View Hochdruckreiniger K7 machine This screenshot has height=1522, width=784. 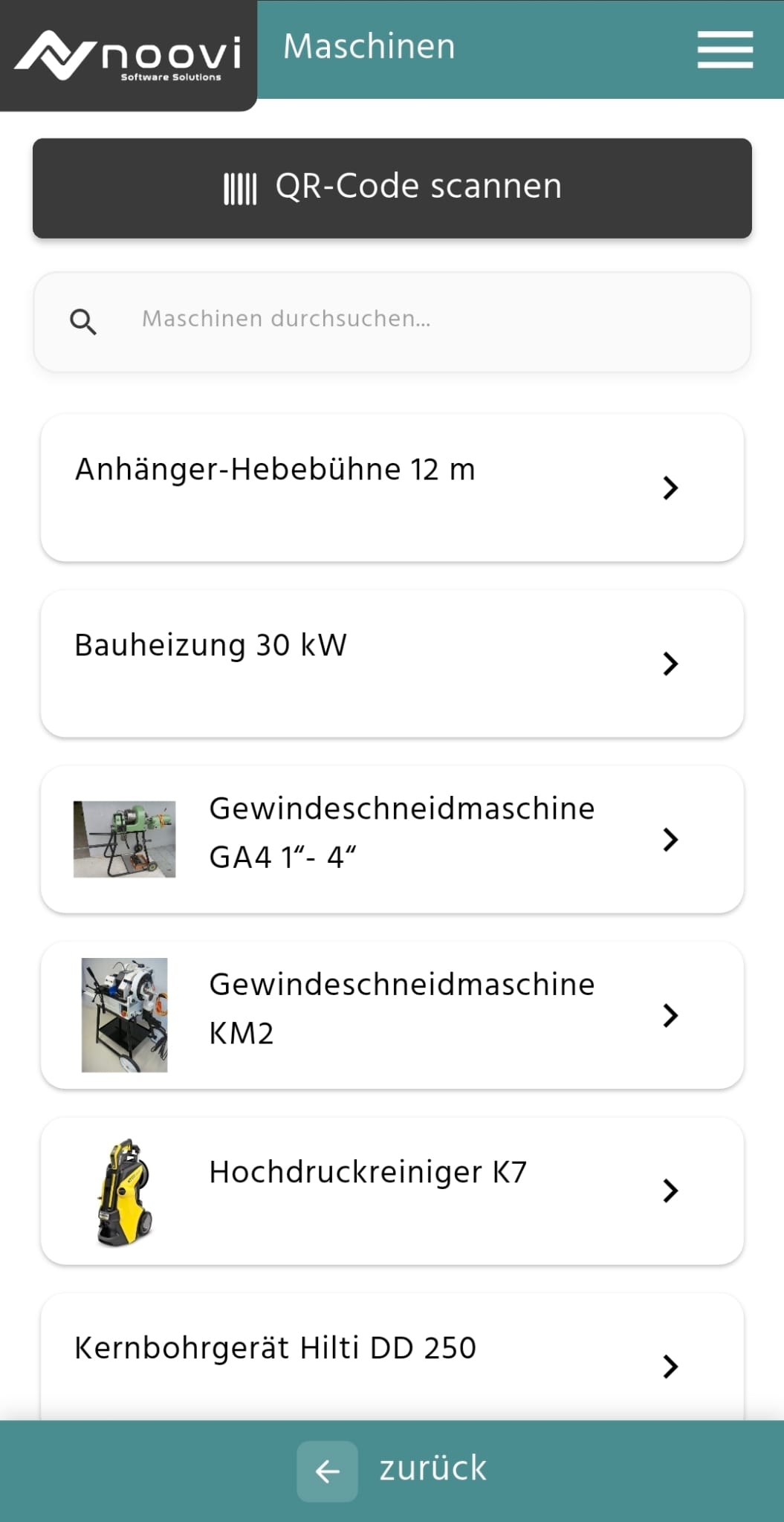[x=392, y=1191]
